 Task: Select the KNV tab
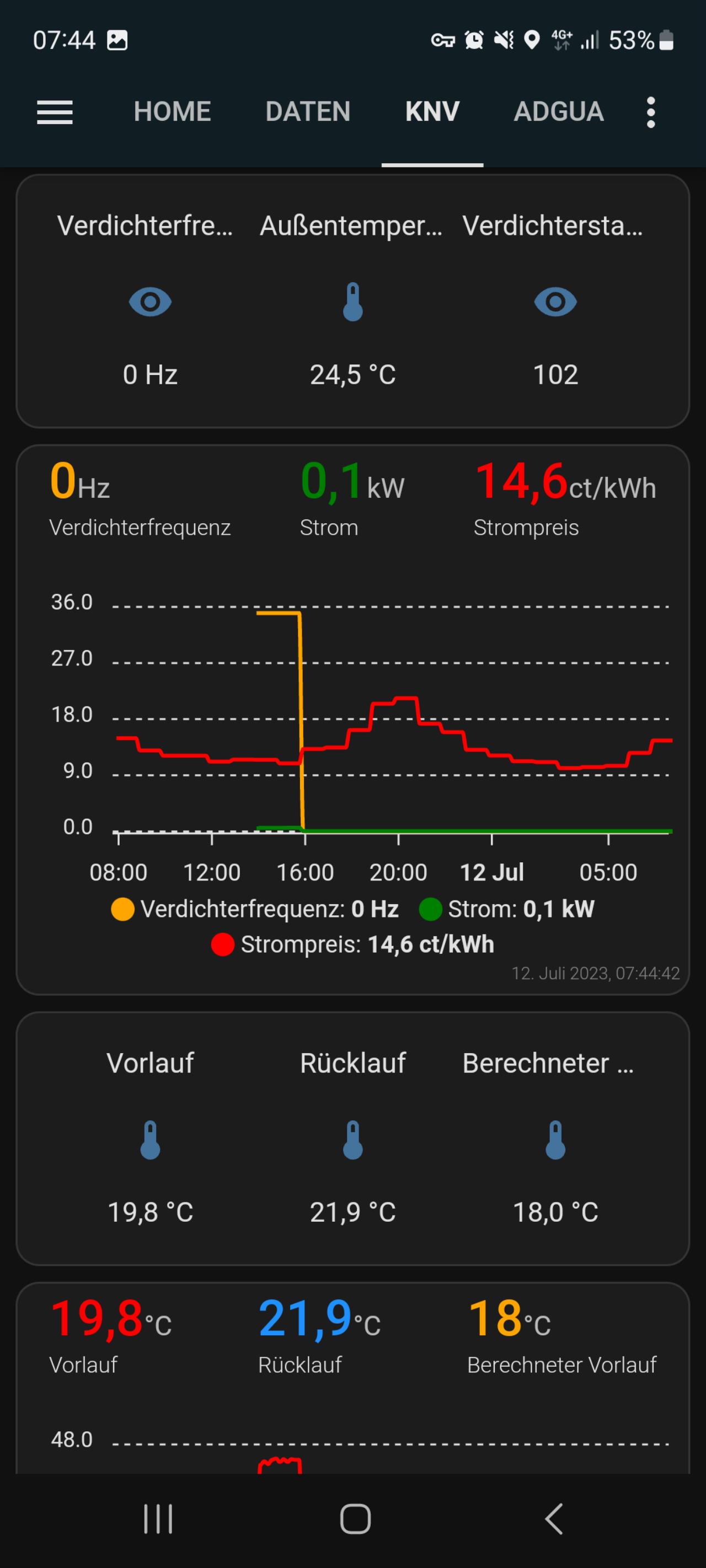(x=432, y=112)
